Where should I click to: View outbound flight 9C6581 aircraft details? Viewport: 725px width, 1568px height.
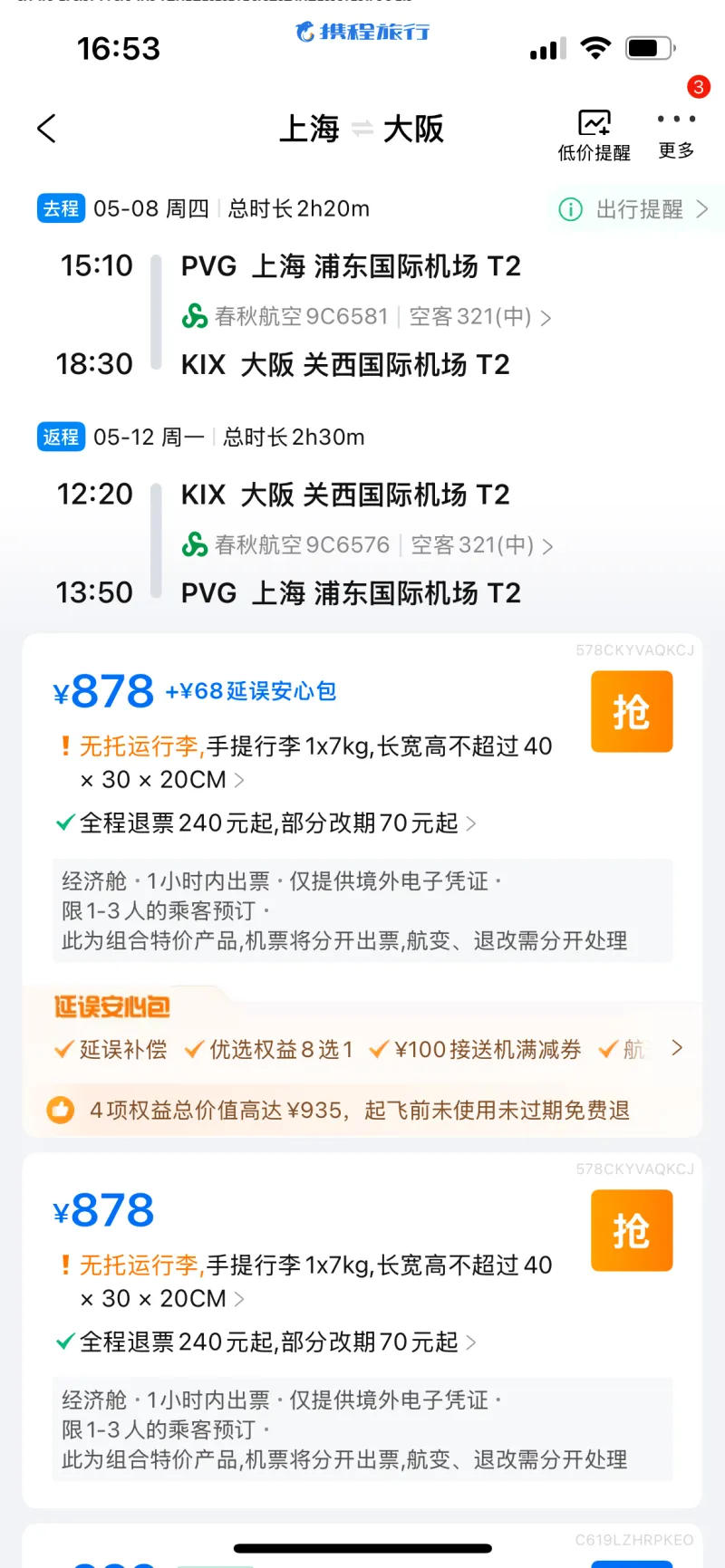(367, 317)
